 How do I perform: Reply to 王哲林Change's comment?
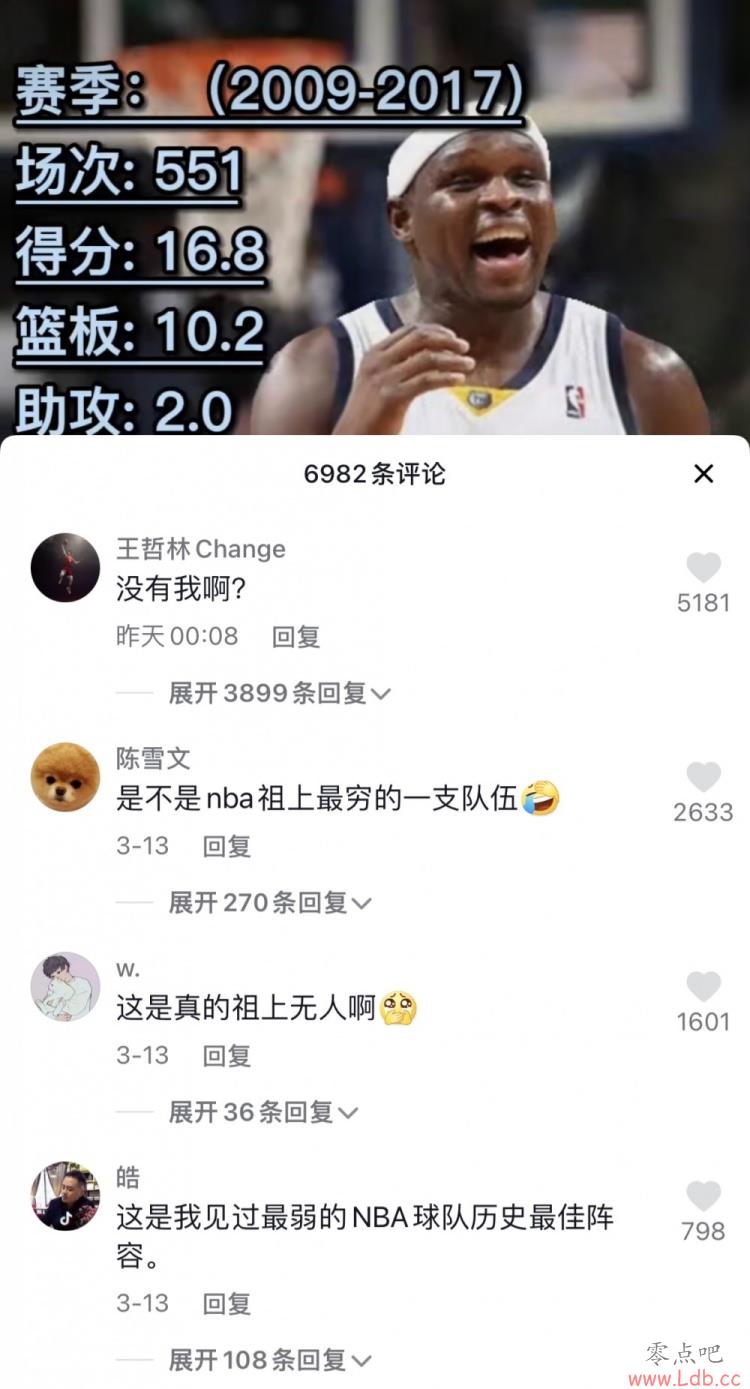[x=296, y=637]
